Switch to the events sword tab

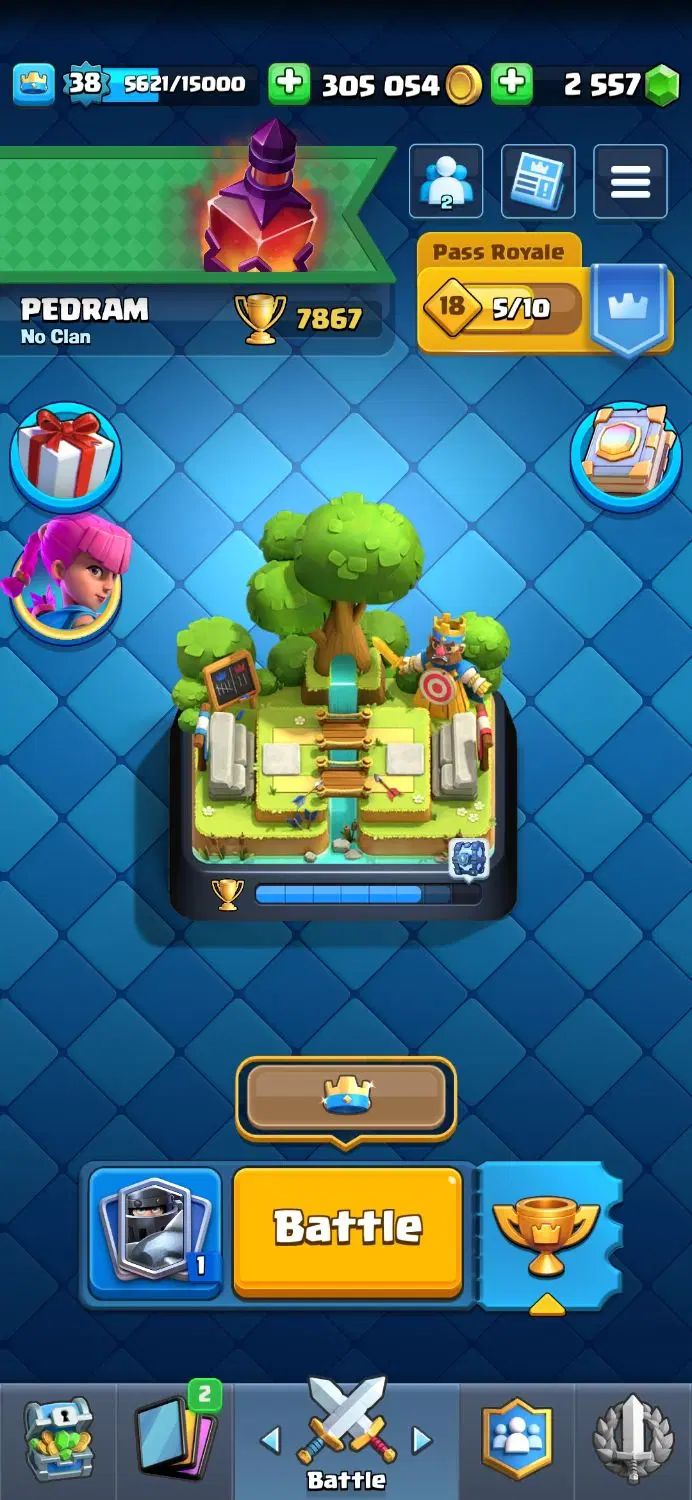click(x=634, y=1440)
